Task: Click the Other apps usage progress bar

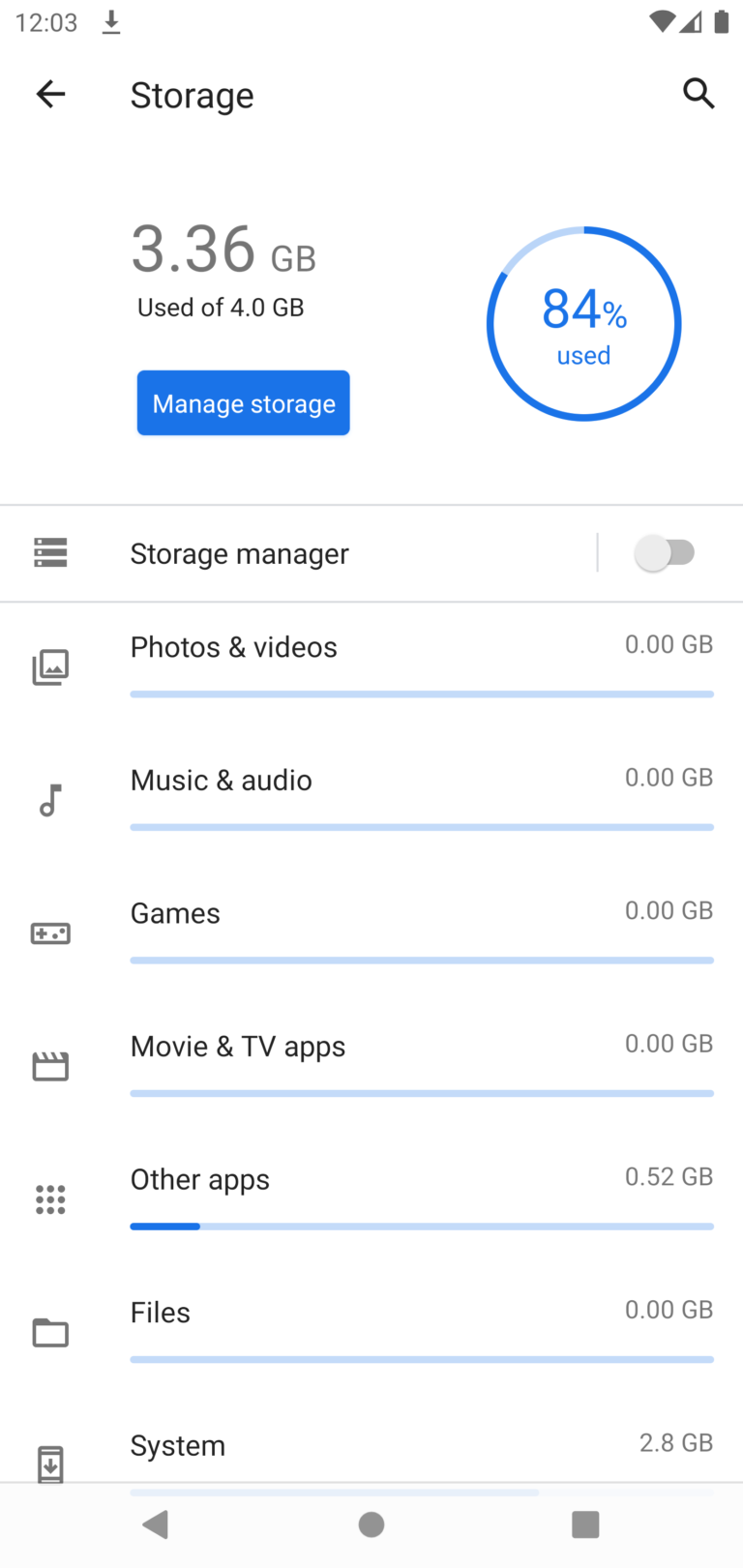Action: coord(422,1227)
